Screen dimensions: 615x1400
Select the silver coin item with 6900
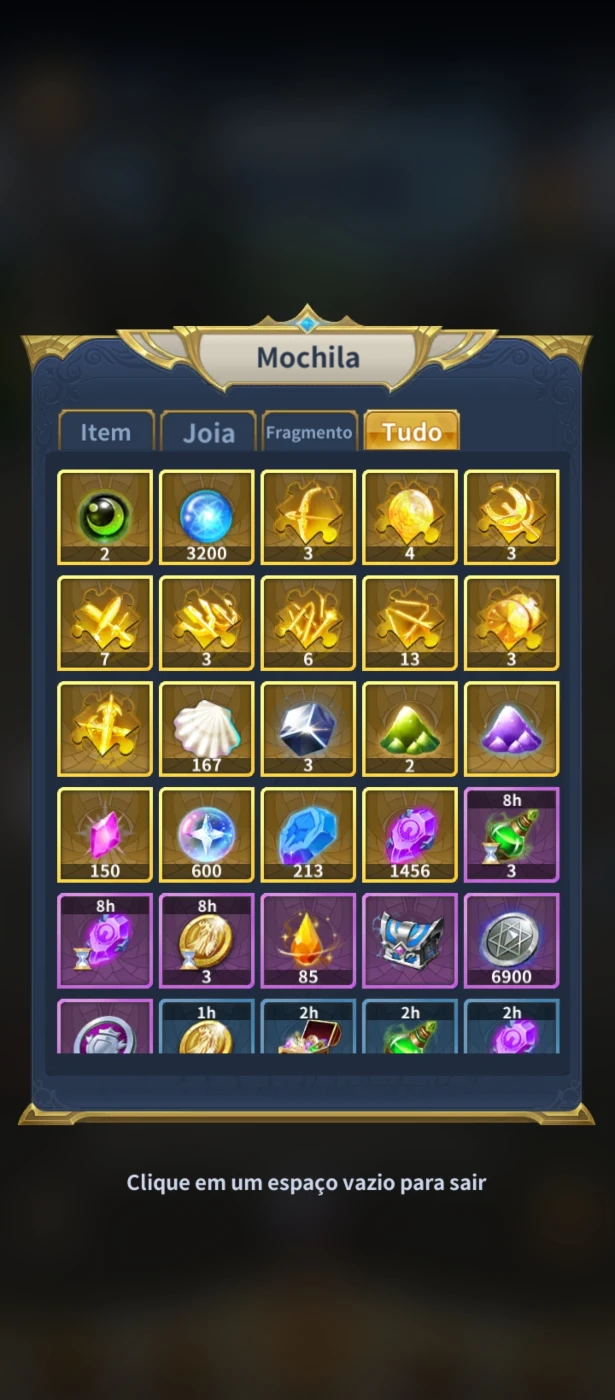tap(512, 940)
